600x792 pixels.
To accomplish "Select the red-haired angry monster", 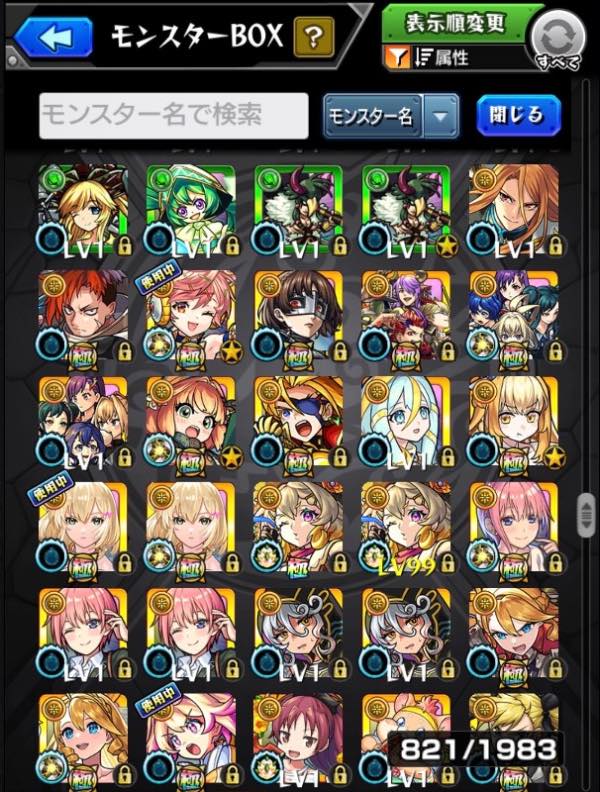I will point(83,314).
